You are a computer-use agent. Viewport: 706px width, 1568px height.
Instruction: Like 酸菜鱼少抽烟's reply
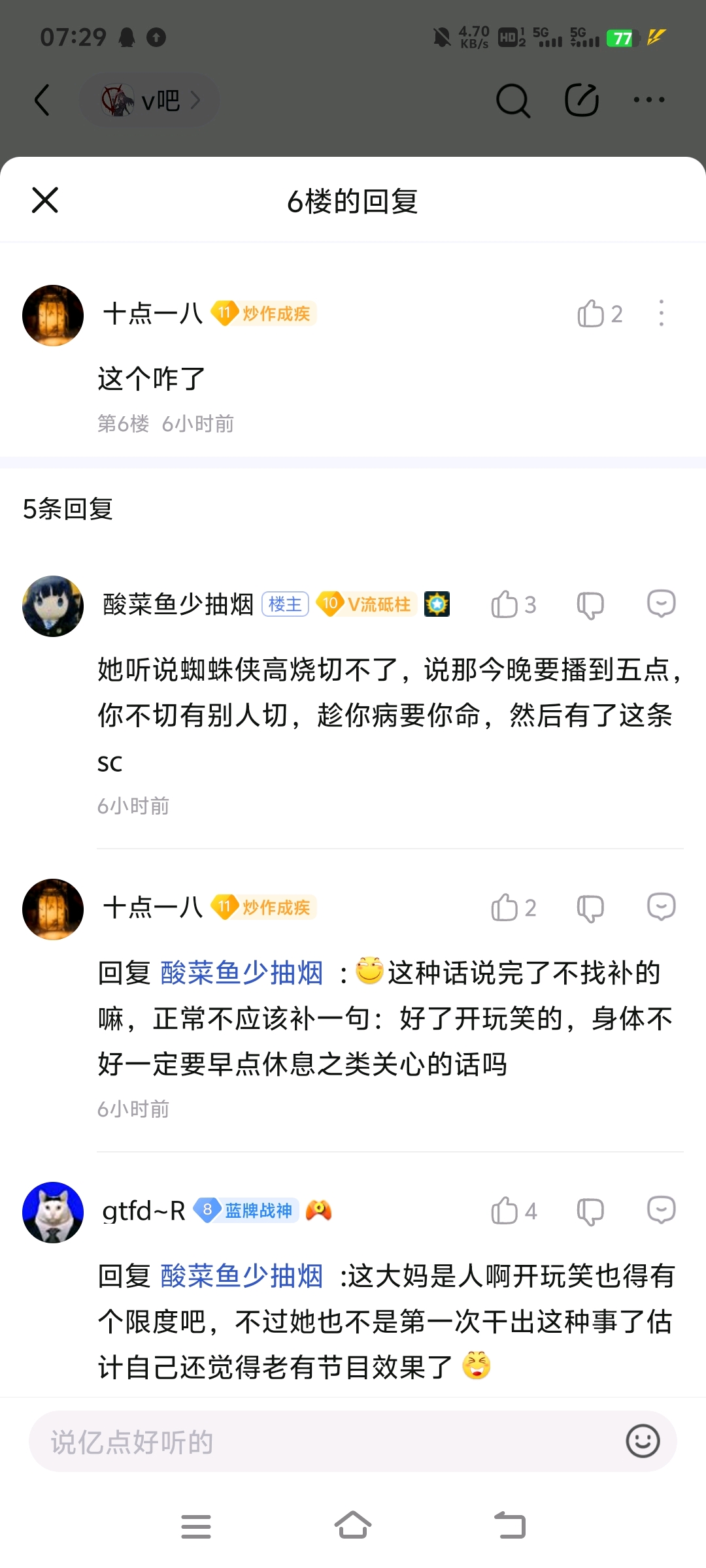click(505, 604)
